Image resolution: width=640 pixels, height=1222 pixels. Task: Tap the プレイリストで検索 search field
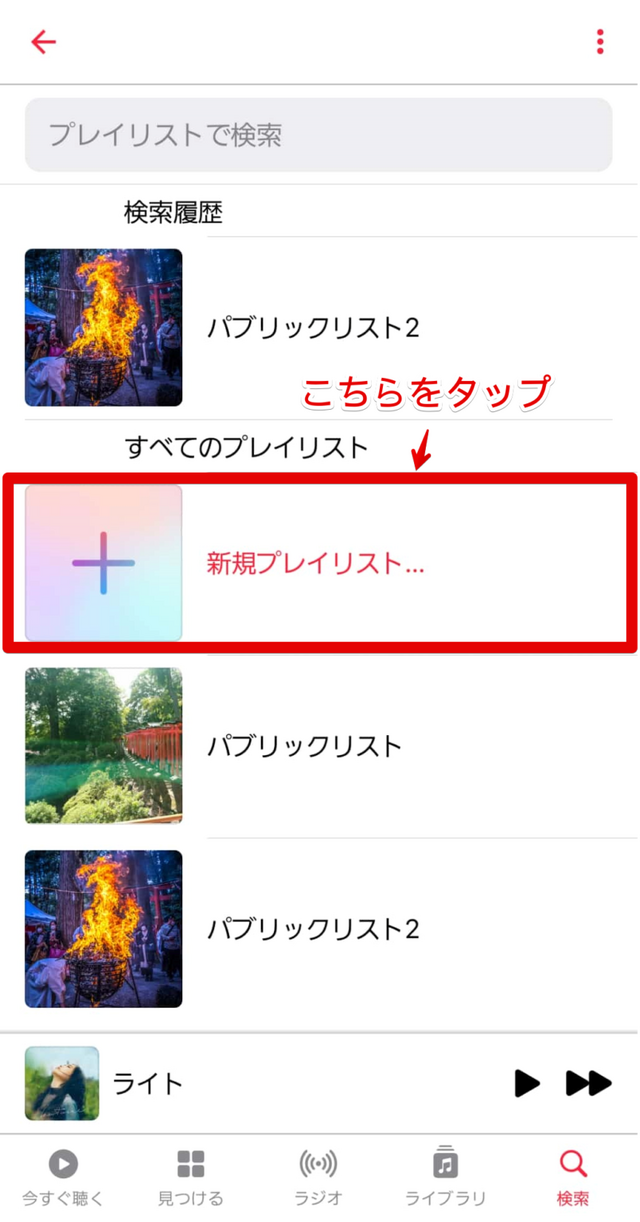pyautogui.click(x=318, y=135)
